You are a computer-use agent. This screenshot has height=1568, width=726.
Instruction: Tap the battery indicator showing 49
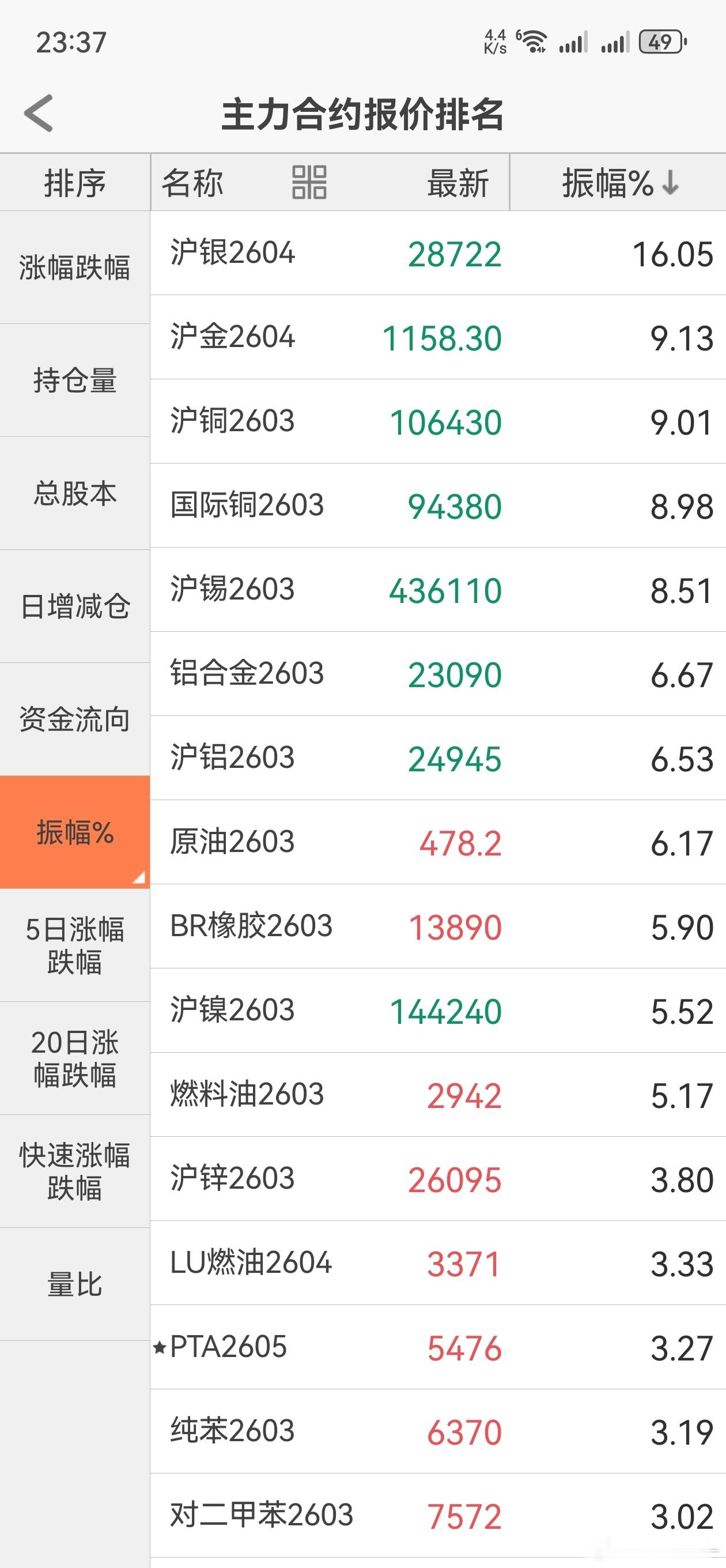pos(659,40)
